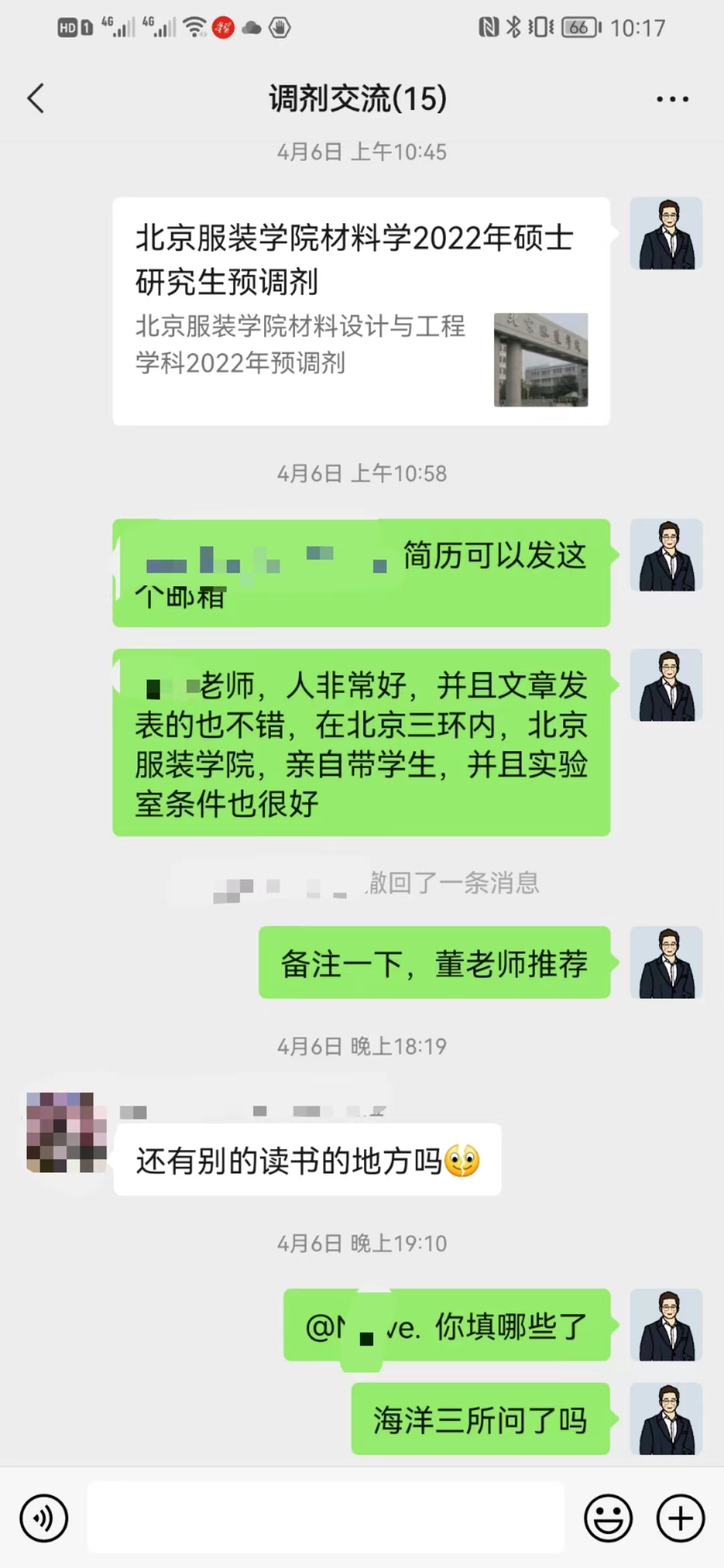The image size is (724, 1568).
Task: Open the 北京服装学院材料学2022年硕士研究生预调剂 article card
Action: (361, 311)
